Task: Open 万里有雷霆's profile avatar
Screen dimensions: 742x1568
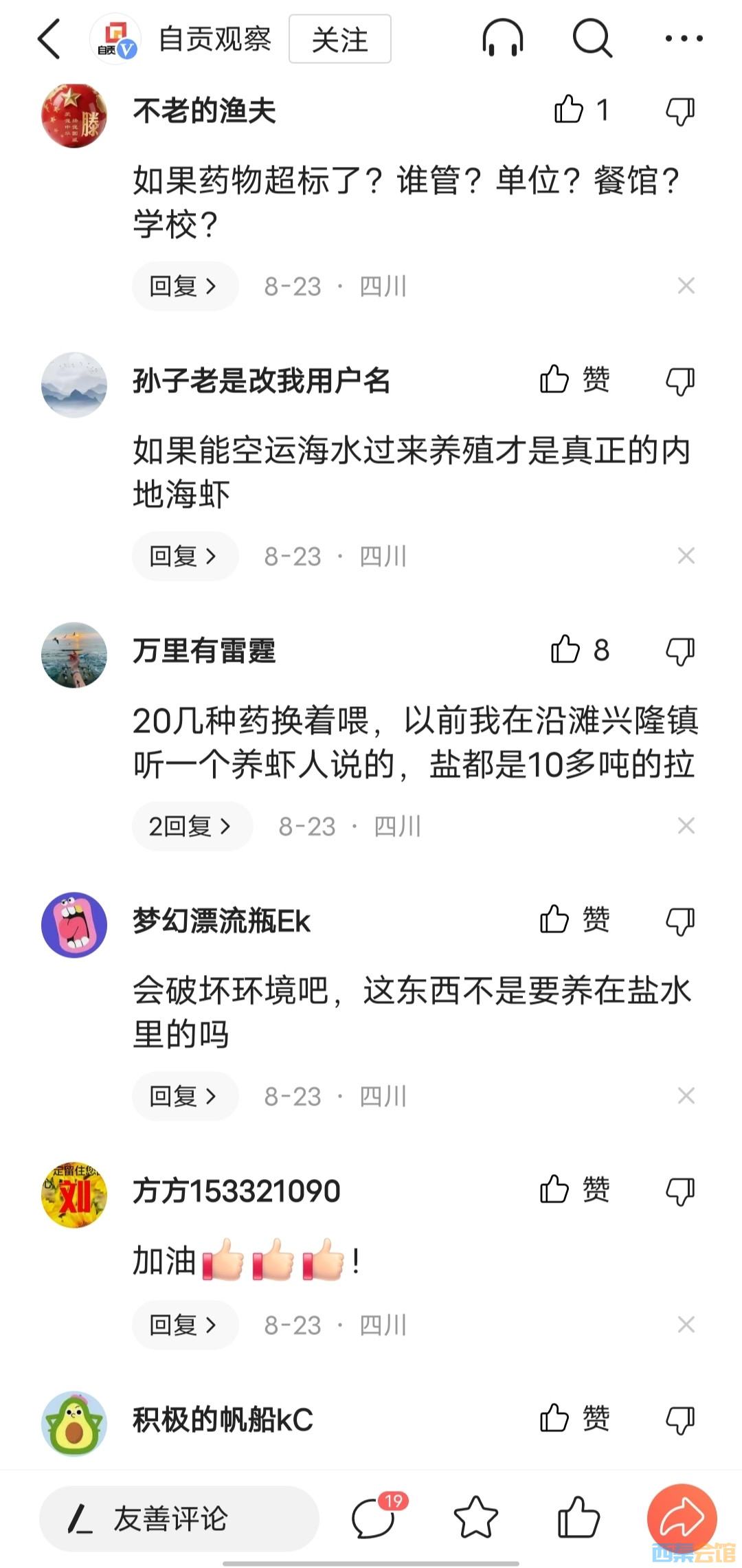Action: point(74,655)
